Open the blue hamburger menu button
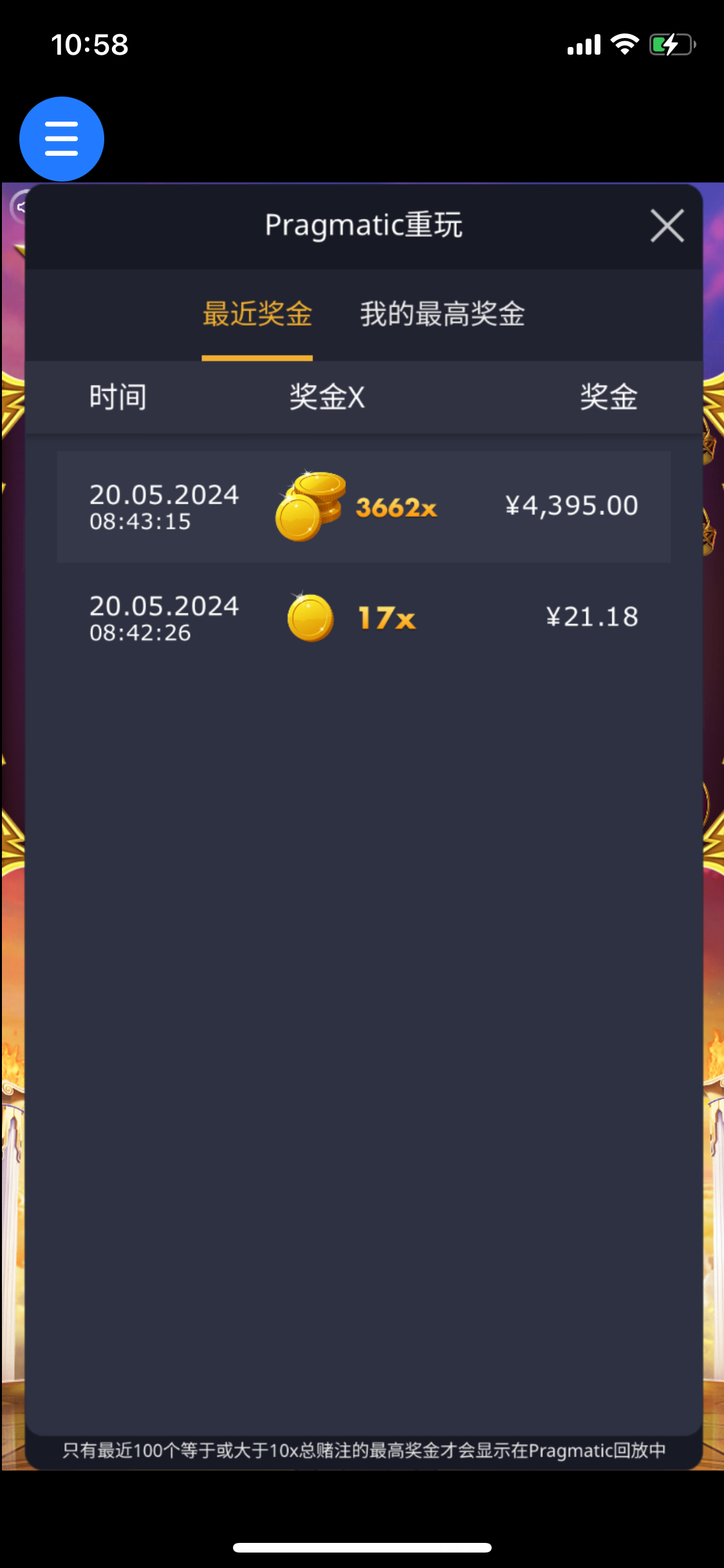Screen dimensions: 724x1568 point(62,139)
